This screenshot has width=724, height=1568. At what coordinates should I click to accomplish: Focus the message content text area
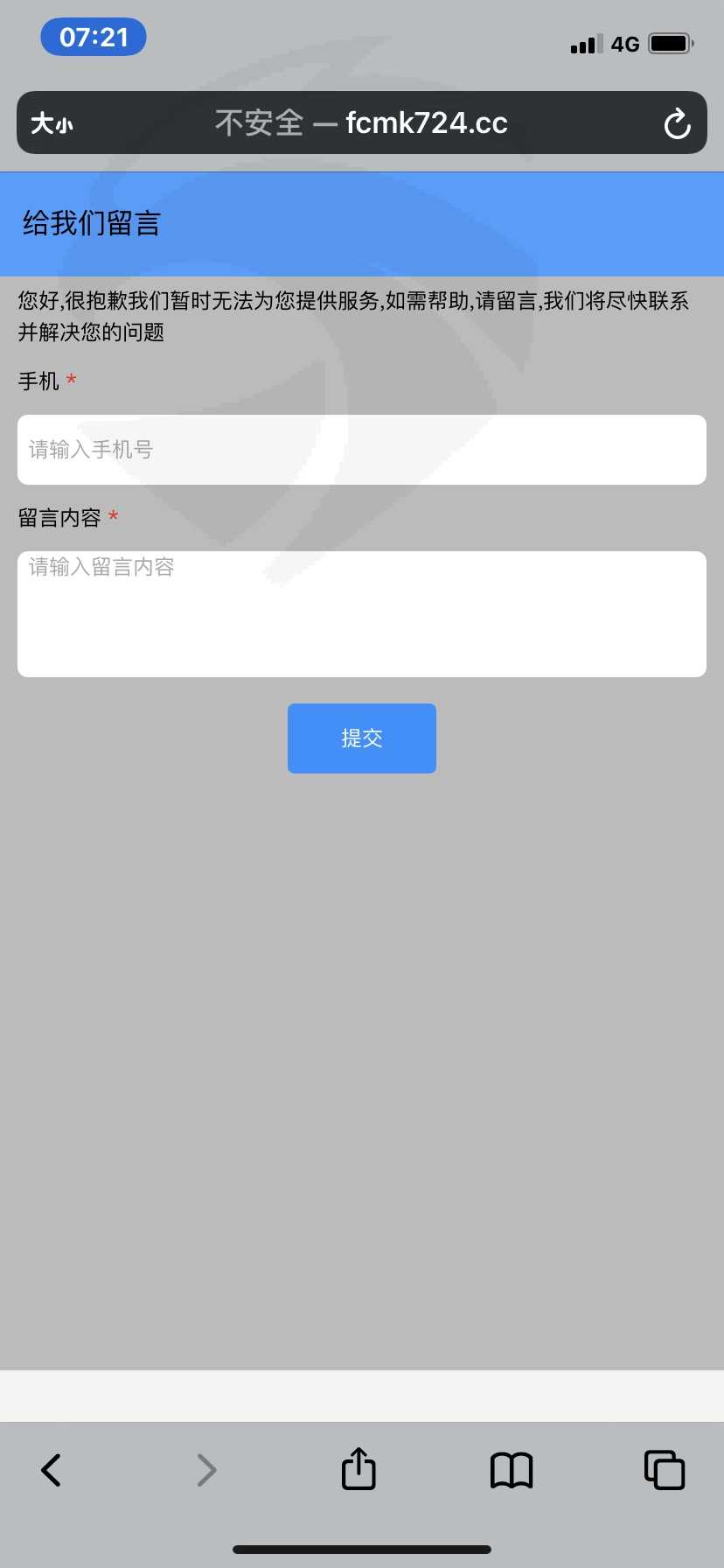pyautogui.click(x=362, y=614)
